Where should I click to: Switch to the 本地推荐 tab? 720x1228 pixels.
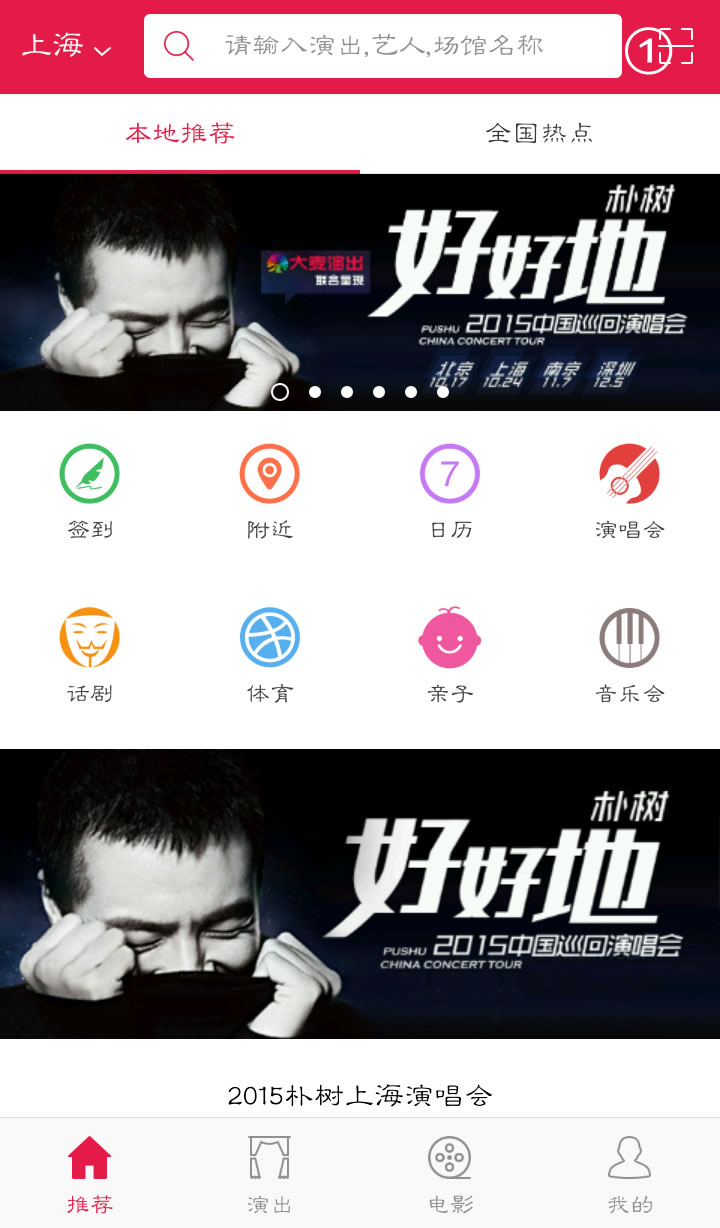(x=180, y=133)
